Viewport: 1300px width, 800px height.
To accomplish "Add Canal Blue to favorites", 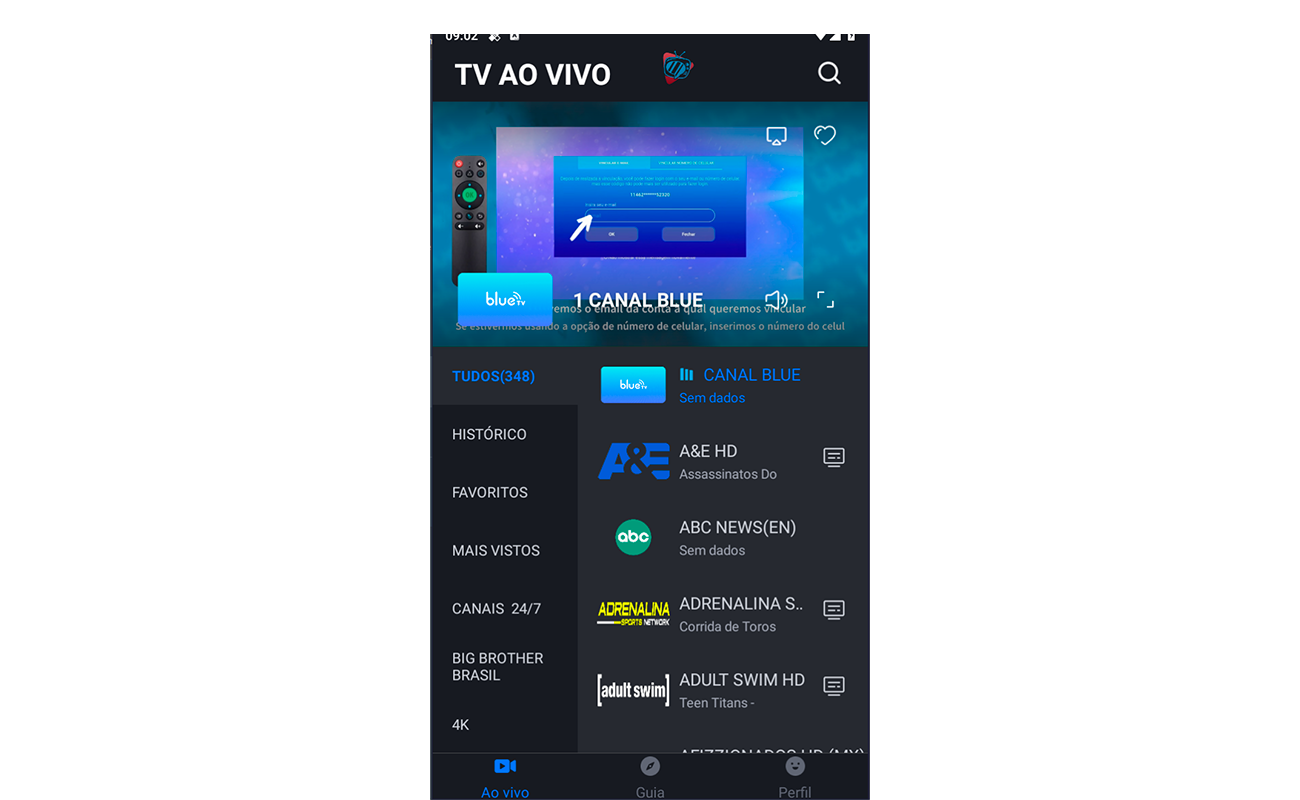I will pyautogui.click(x=824, y=135).
